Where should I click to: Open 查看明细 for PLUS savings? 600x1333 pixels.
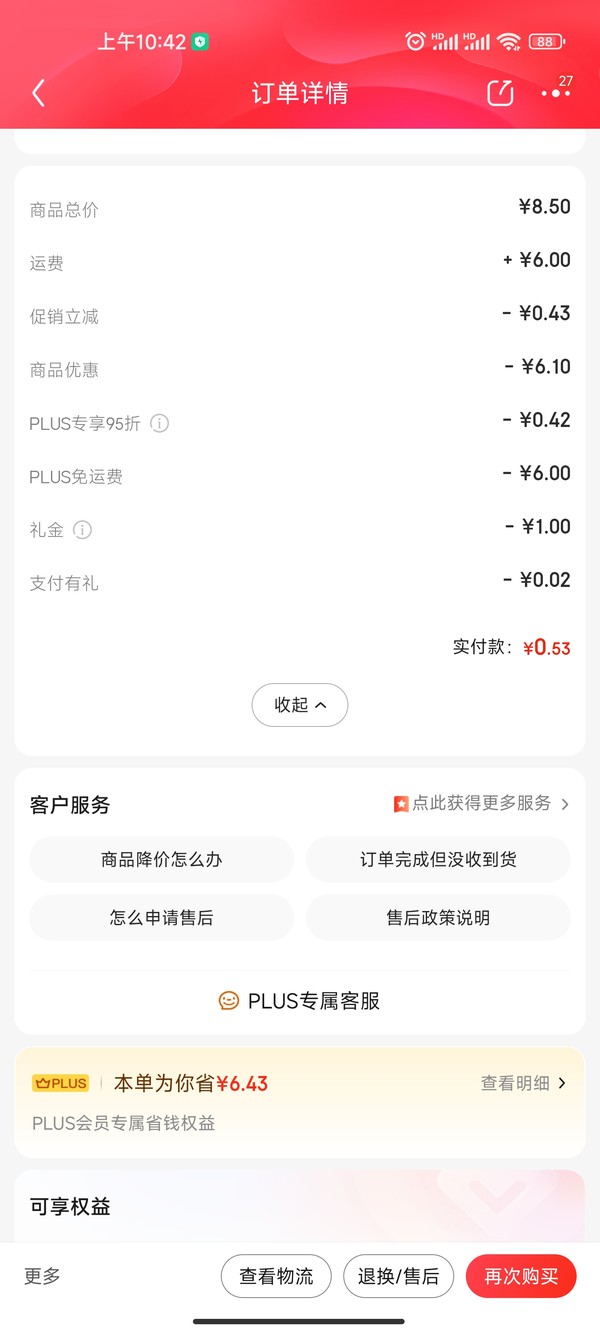tap(523, 1083)
